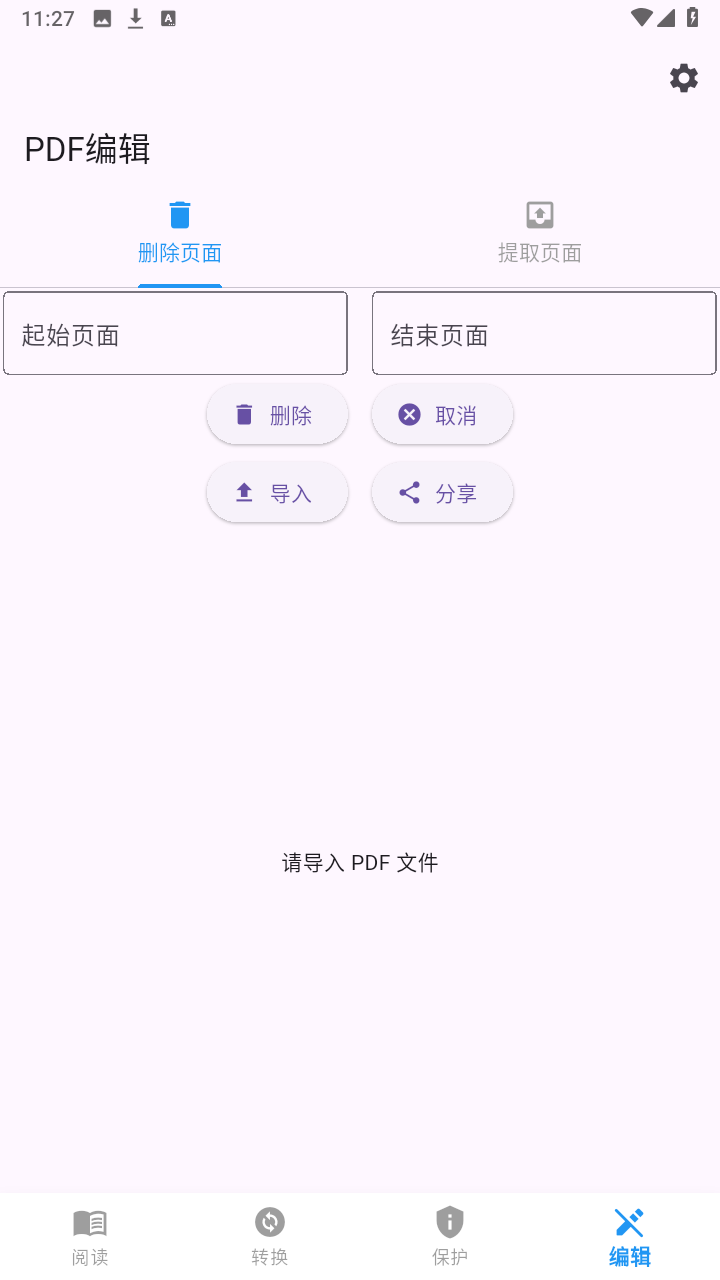The image size is (720, 1280).
Task: Open the 转换 section in bottom navigation
Action: (x=270, y=1235)
